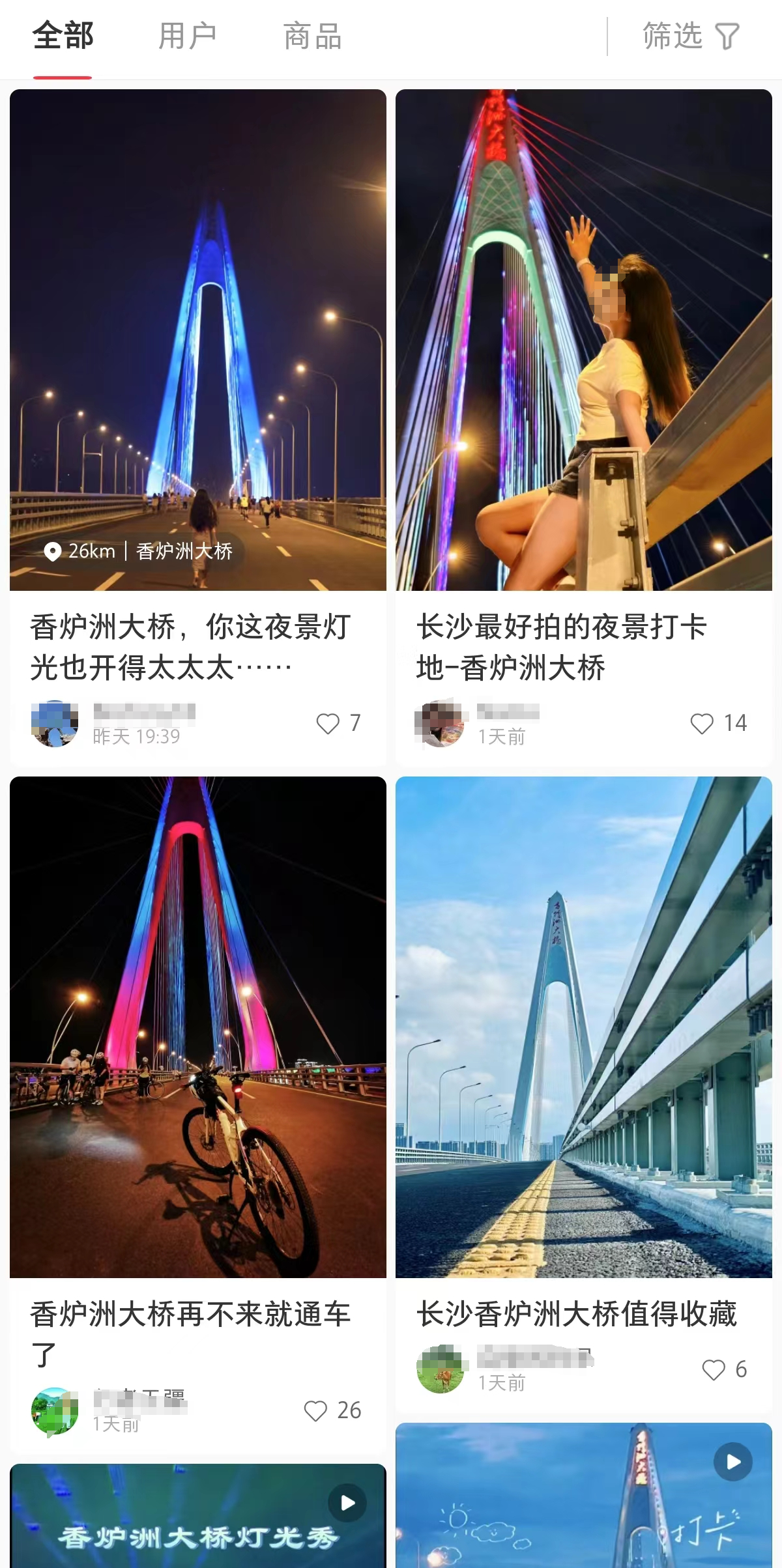Play the 香炉洲大桥灯光秀 video

click(x=347, y=1503)
